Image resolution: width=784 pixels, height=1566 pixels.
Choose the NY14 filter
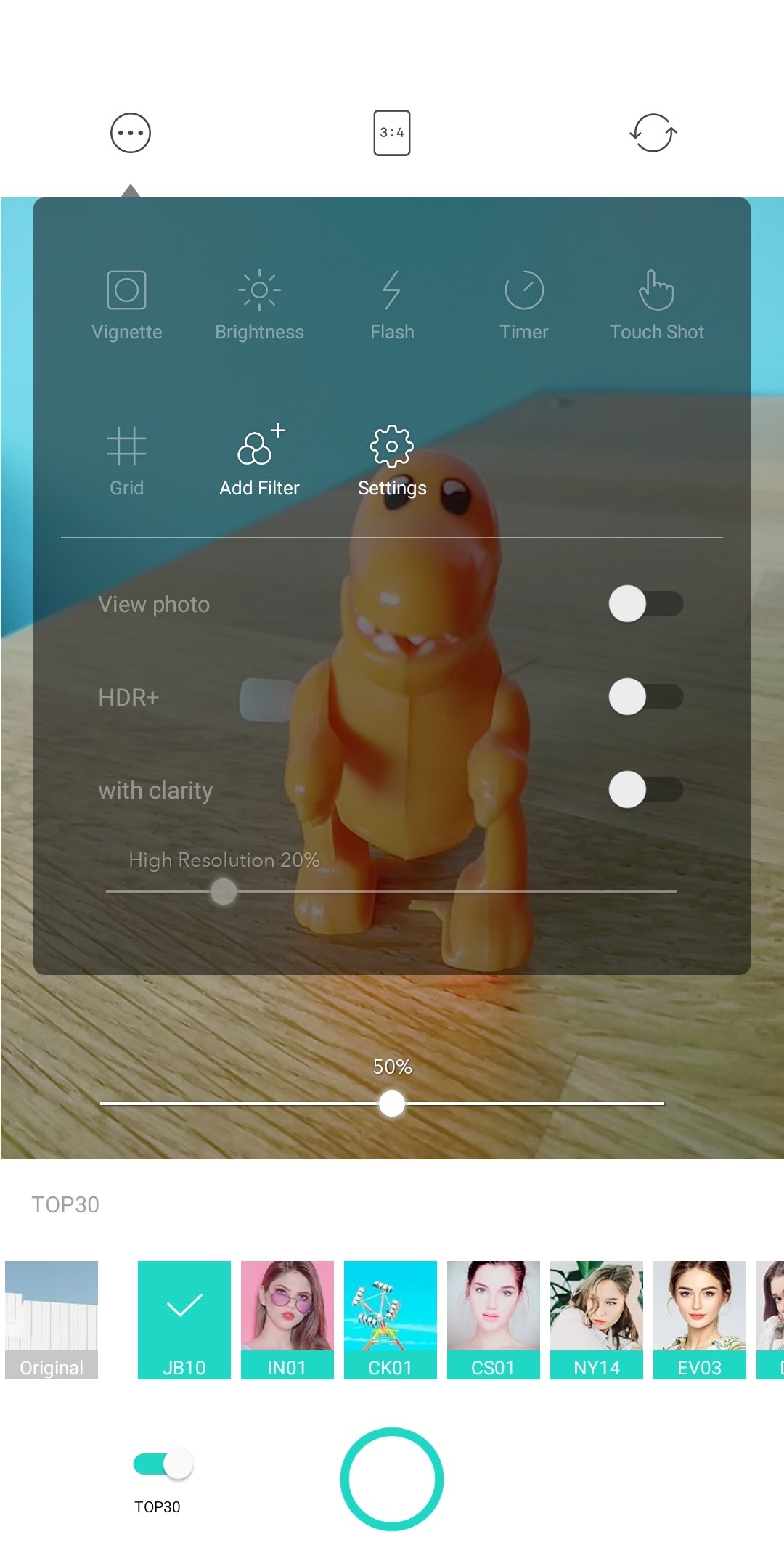click(597, 1319)
